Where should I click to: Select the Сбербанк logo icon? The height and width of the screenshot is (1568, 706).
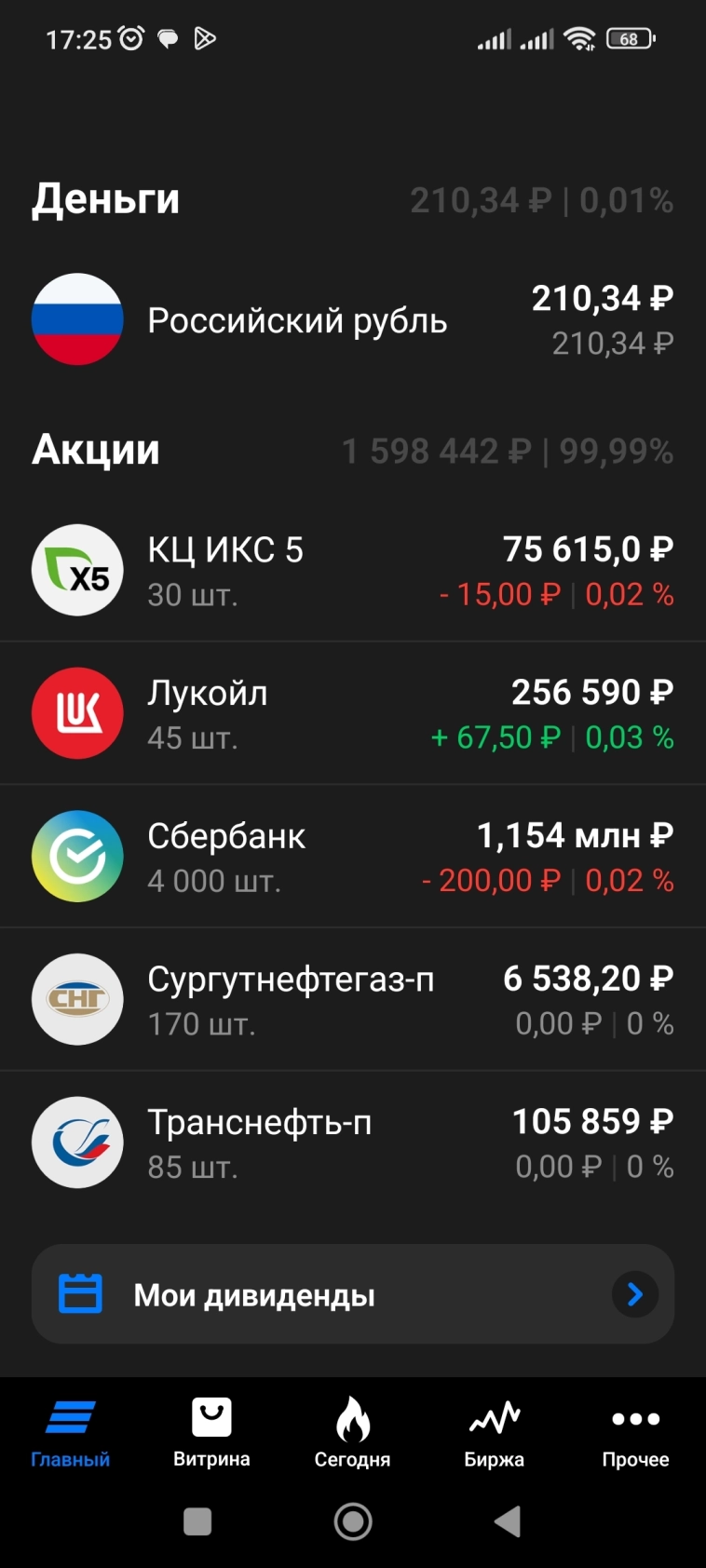coord(77,856)
